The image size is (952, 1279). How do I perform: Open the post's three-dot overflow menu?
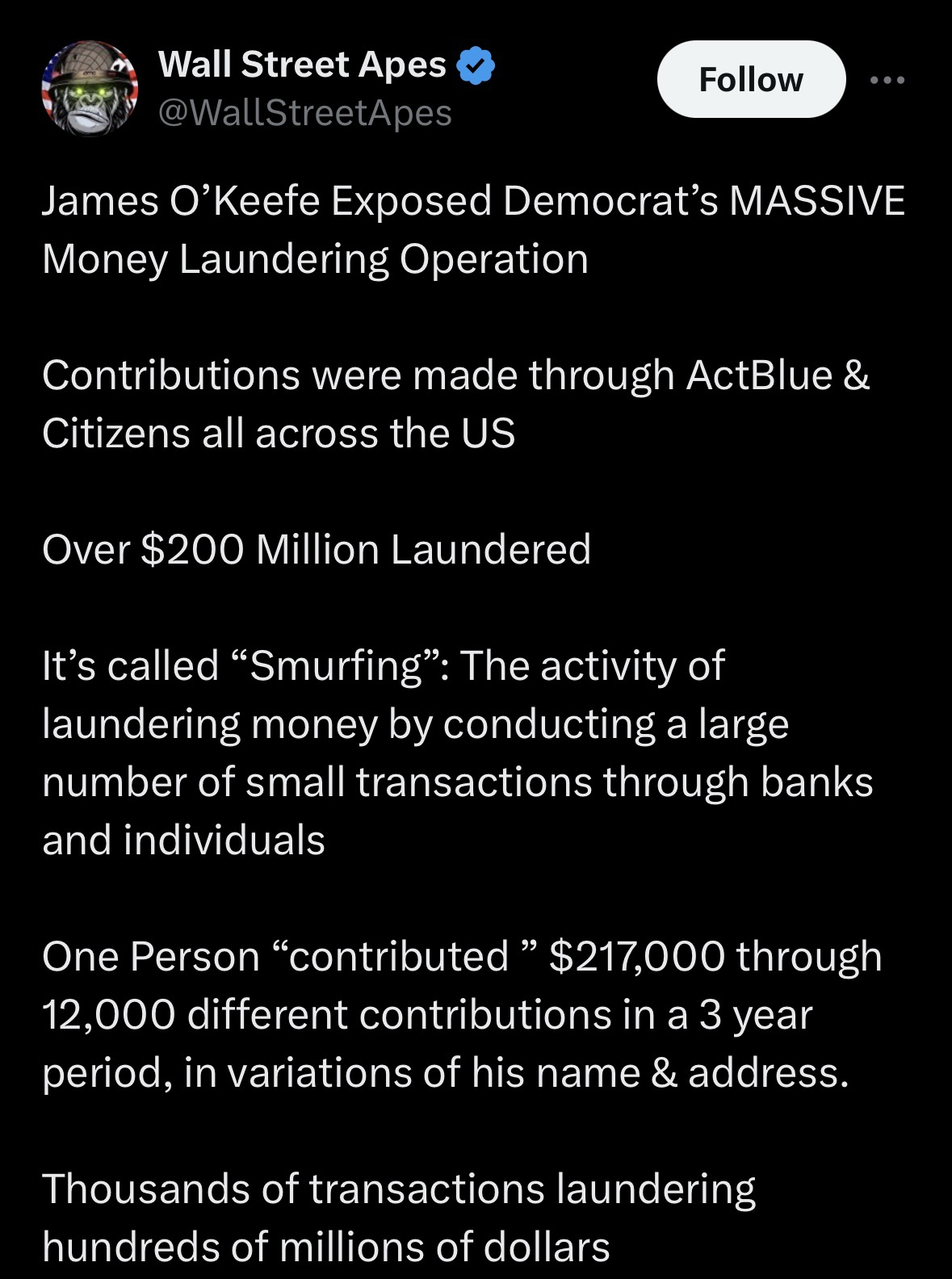(887, 80)
